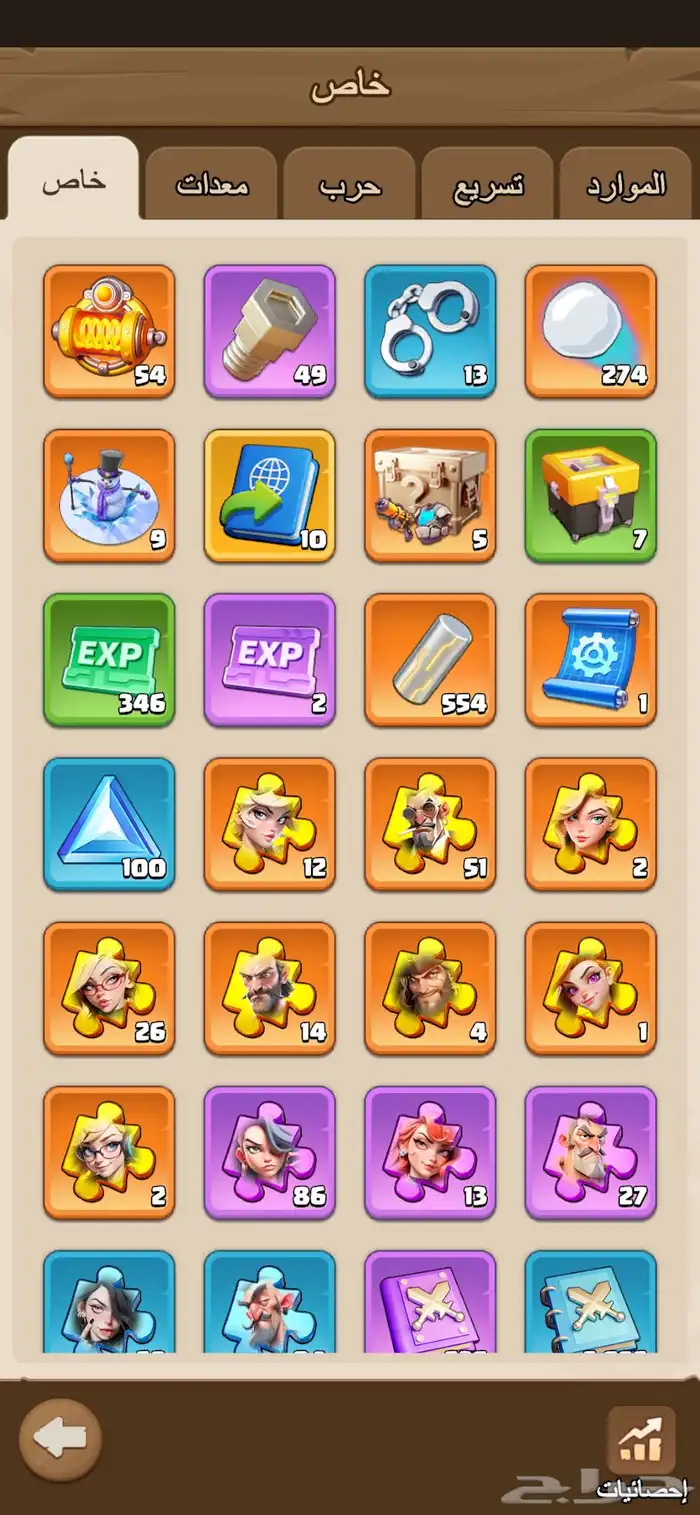Select the purple hero puzzle with 86
This screenshot has height=1515, width=700.
click(x=270, y=1152)
